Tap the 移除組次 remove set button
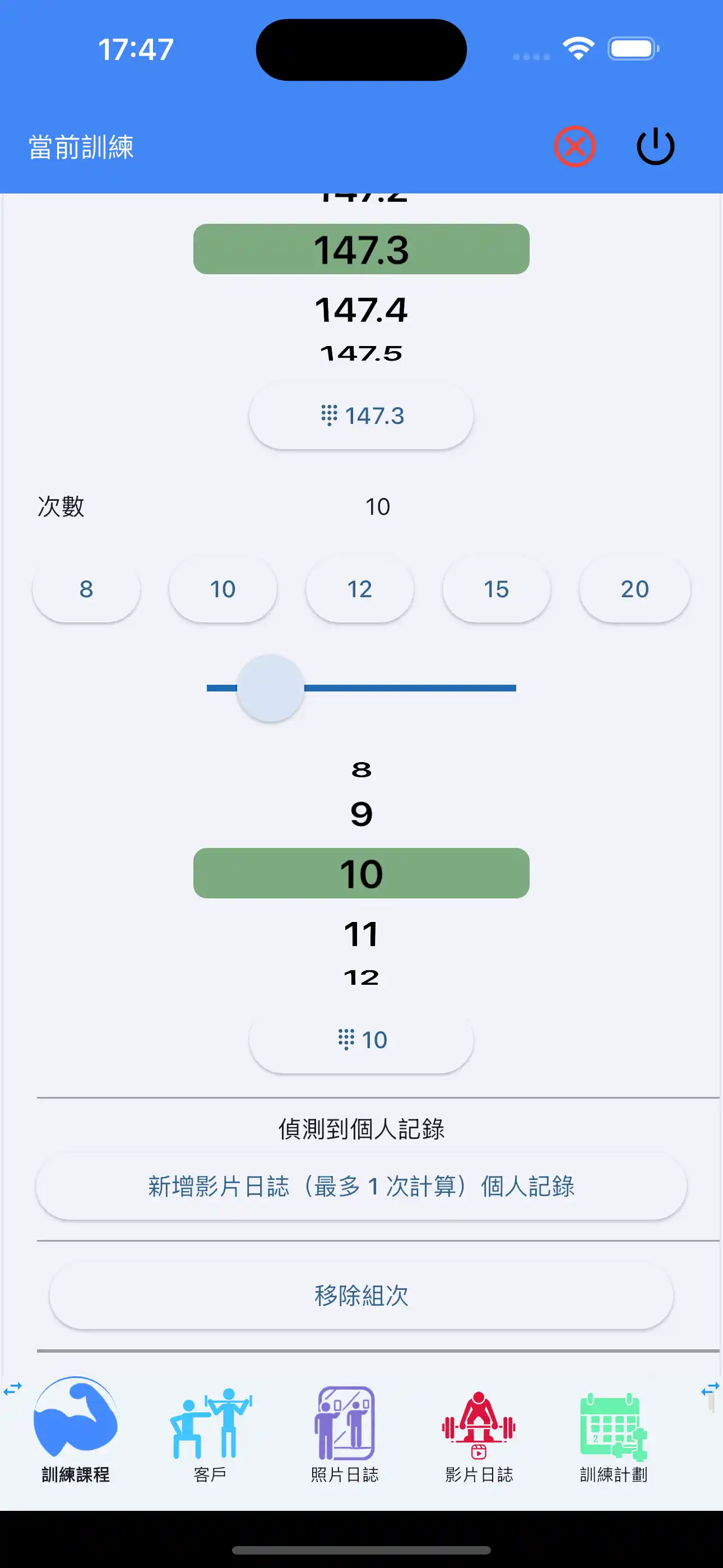The width and height of the screenshot is (723, 1568). pyautogui.click(x=361, y=1295)
